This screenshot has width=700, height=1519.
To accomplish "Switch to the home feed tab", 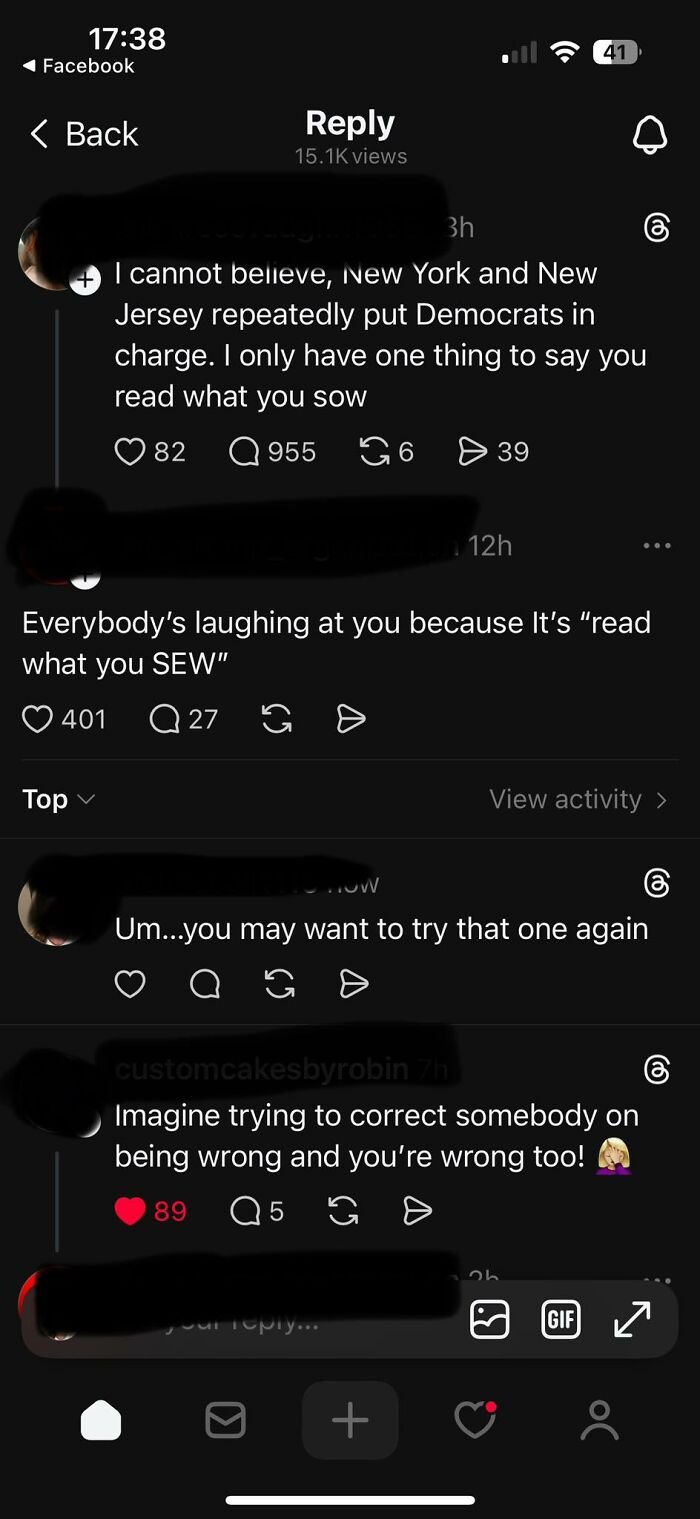I will (x=101, y=1420).
